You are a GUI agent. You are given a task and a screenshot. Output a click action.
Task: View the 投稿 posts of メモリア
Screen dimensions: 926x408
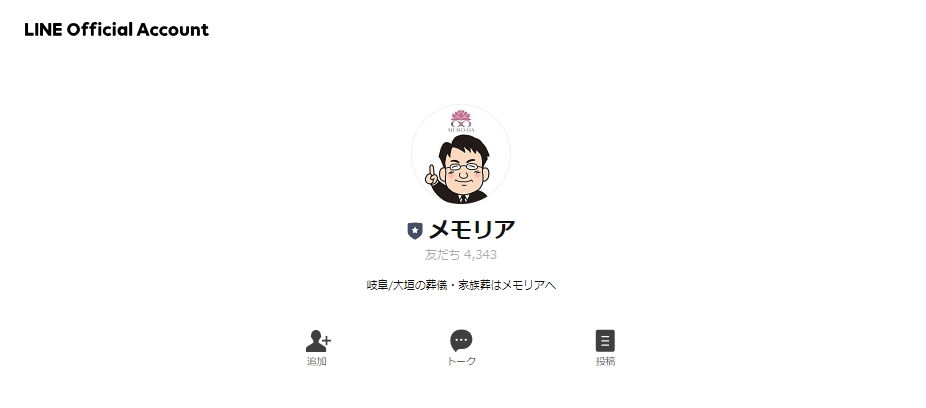(x=605, y=346)
